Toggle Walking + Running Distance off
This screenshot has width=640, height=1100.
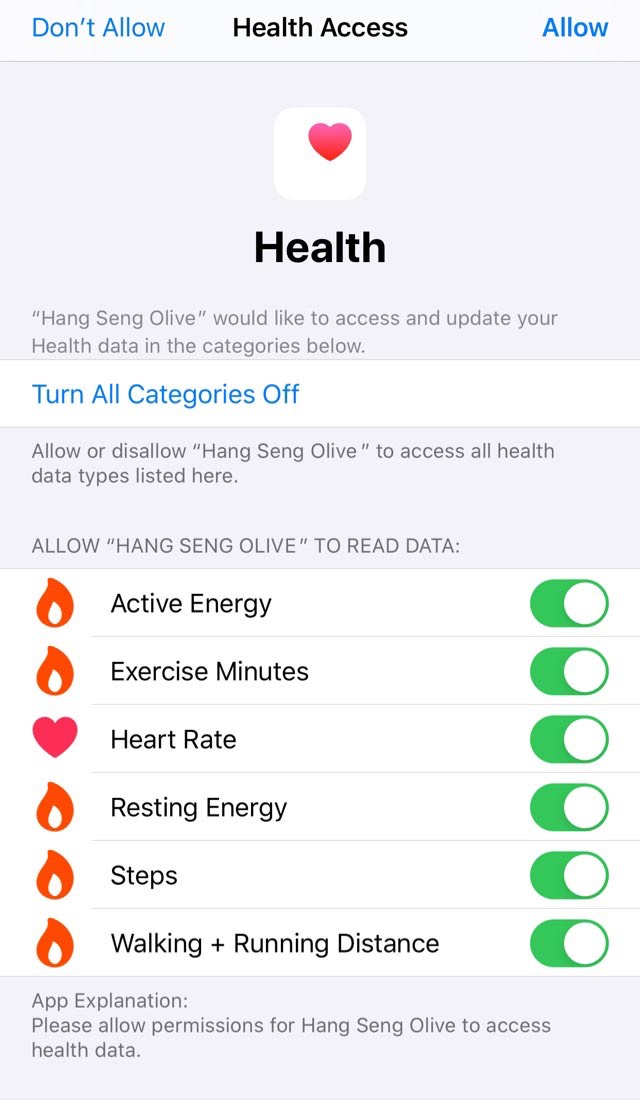569,944
